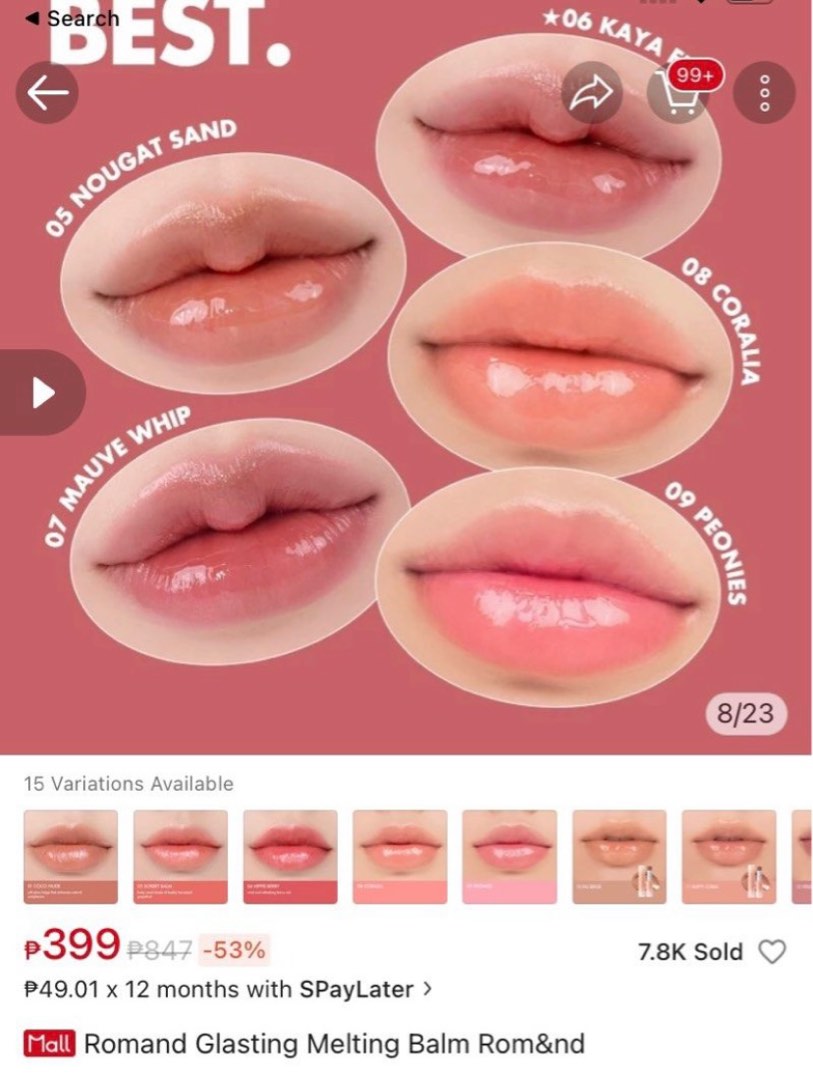This screenshot has height=1080, width=813.
Task: Open the three-dot options menu
Action: tap(764, 92)
